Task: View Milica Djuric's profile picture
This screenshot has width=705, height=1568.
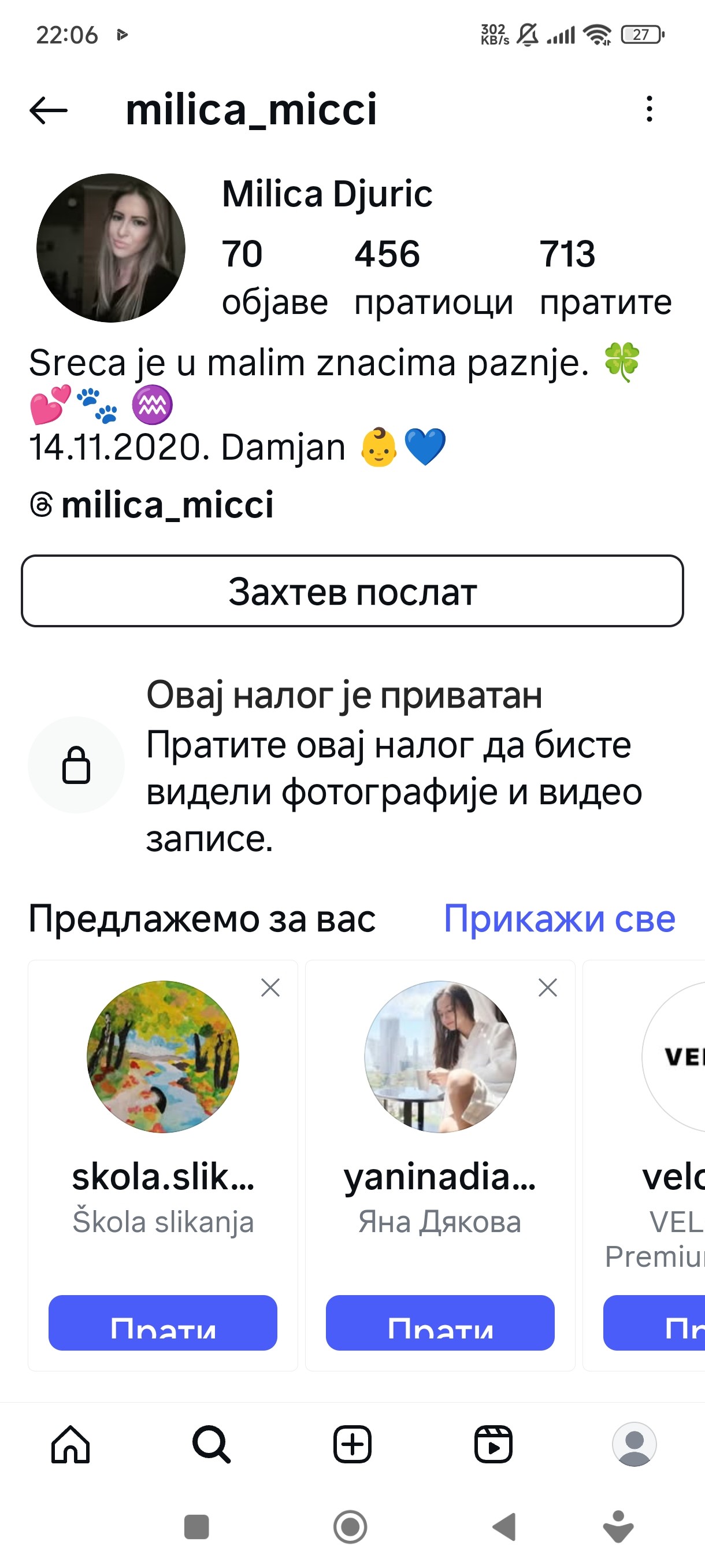Action: [111, 247]
